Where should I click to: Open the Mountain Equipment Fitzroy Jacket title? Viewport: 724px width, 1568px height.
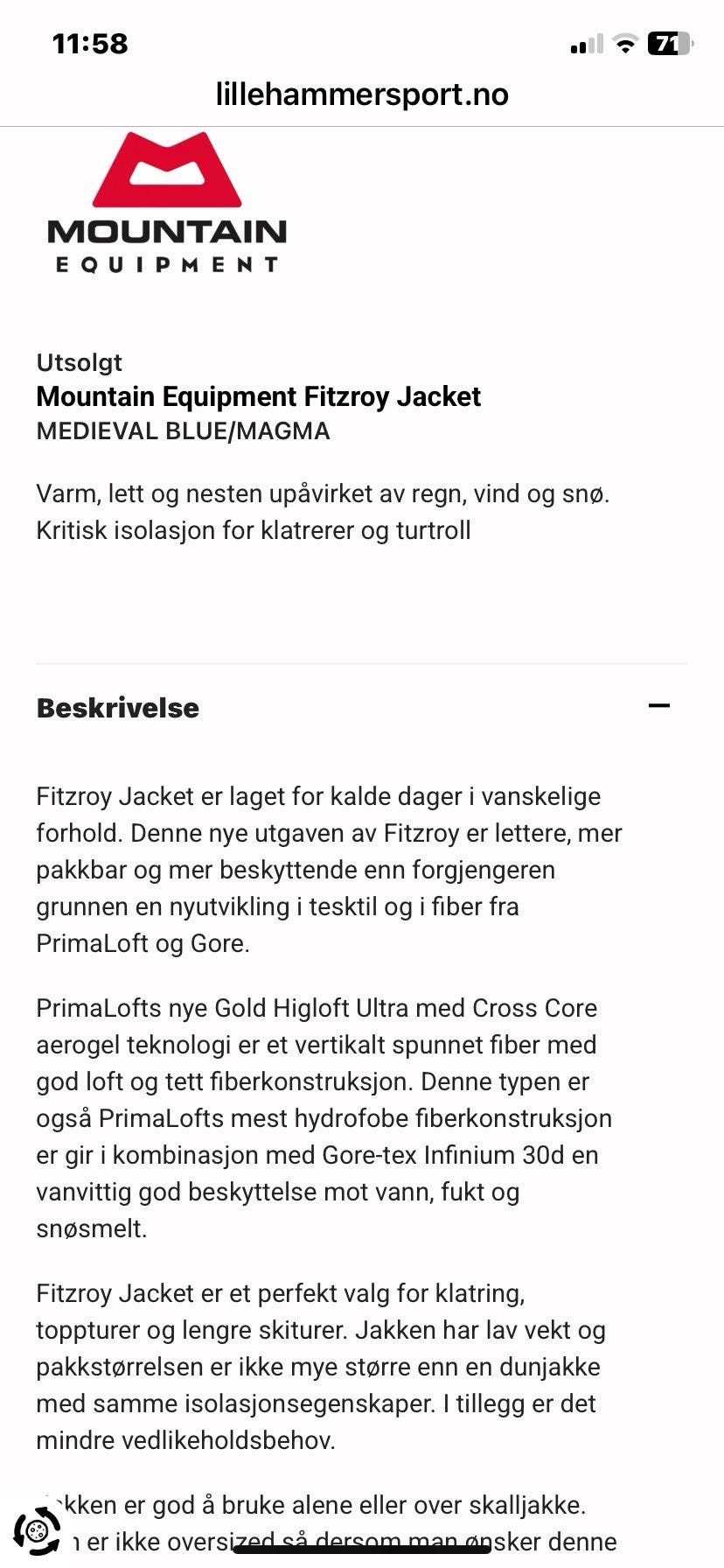258,396
